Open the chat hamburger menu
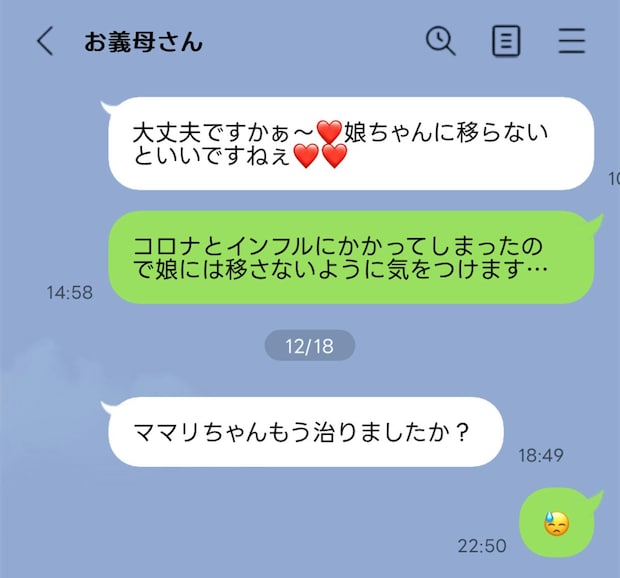The image size is (620, 578). click(x=571, y=41)
